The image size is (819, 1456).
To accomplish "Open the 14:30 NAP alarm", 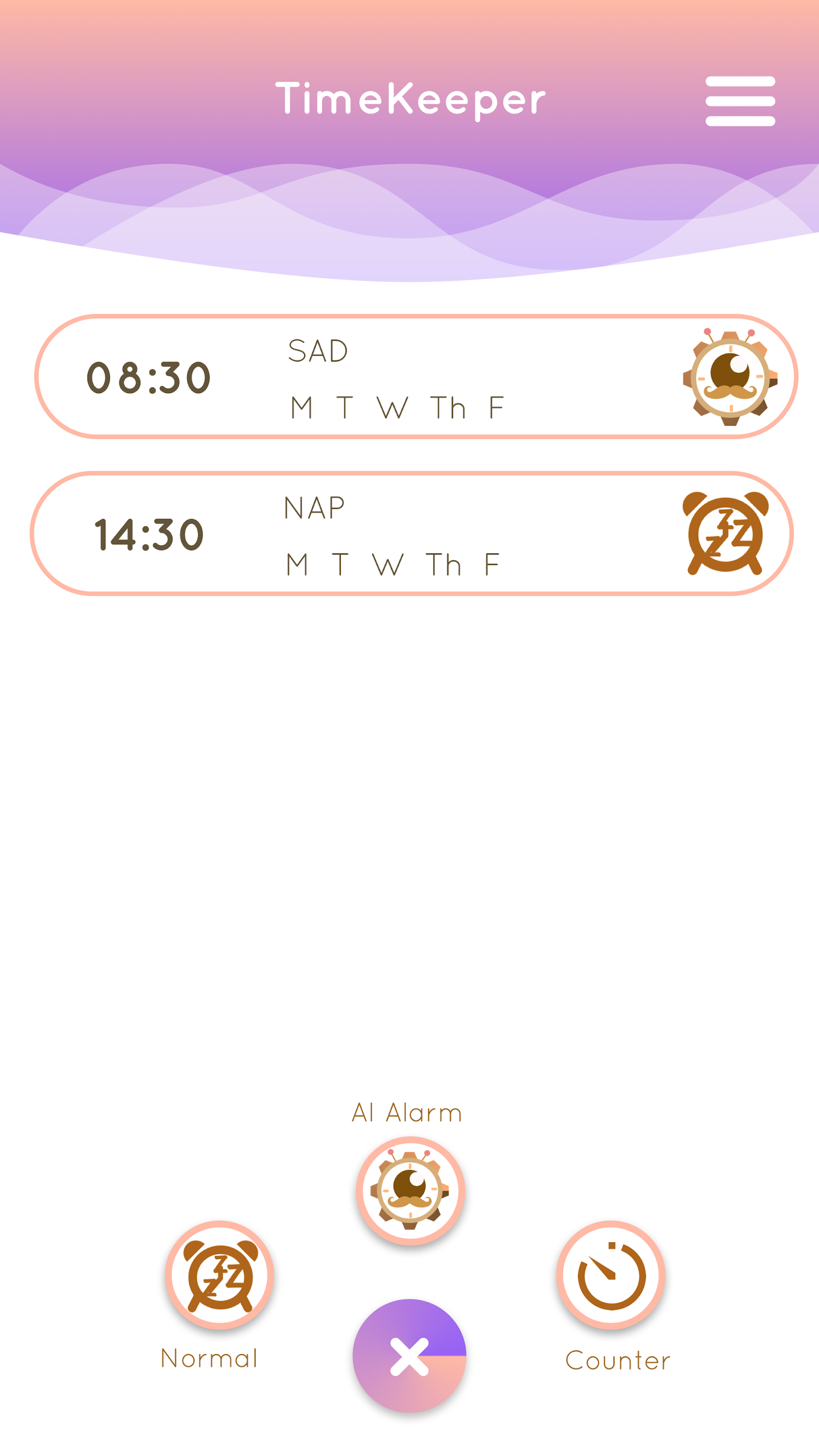I will [x=411, y=533].
